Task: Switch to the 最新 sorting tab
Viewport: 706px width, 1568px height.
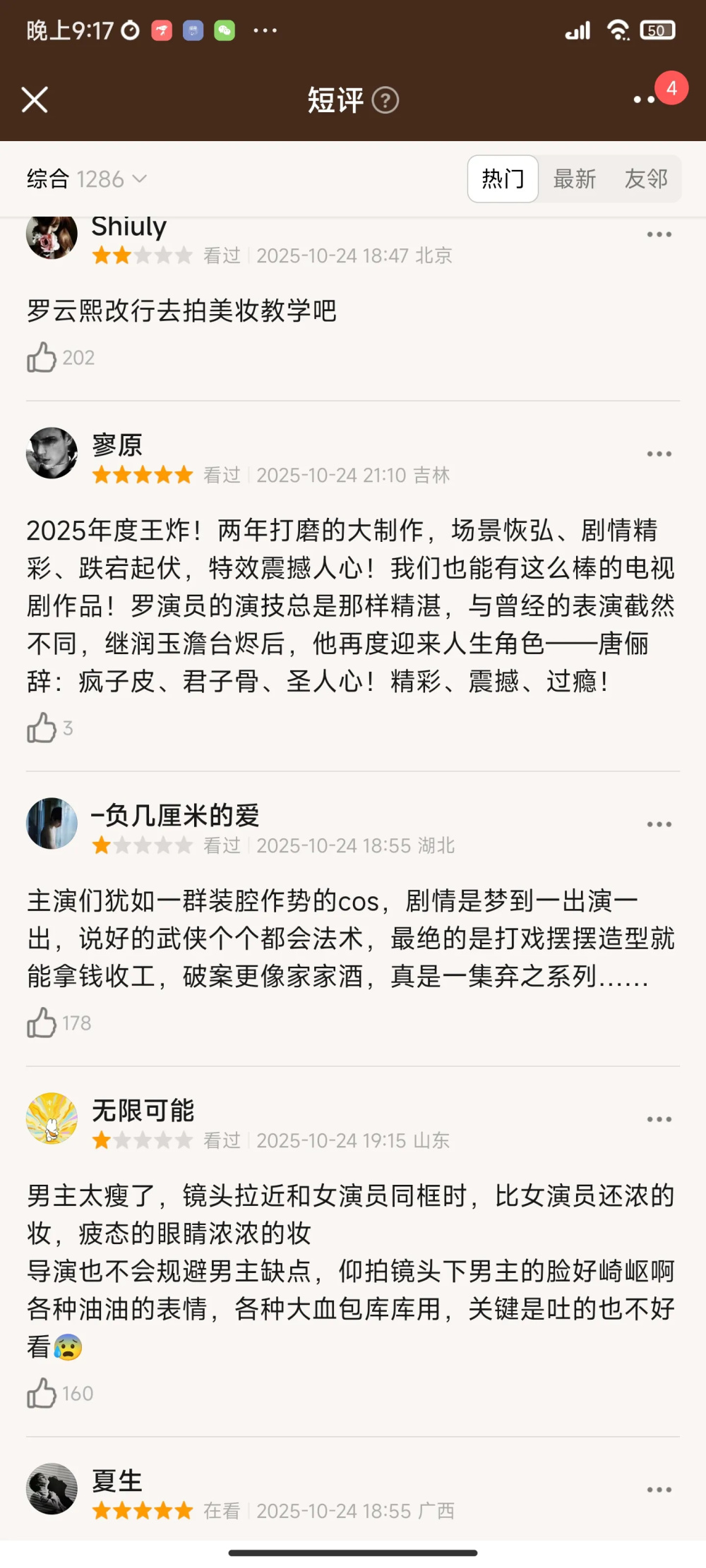Action: coord(574,179)
